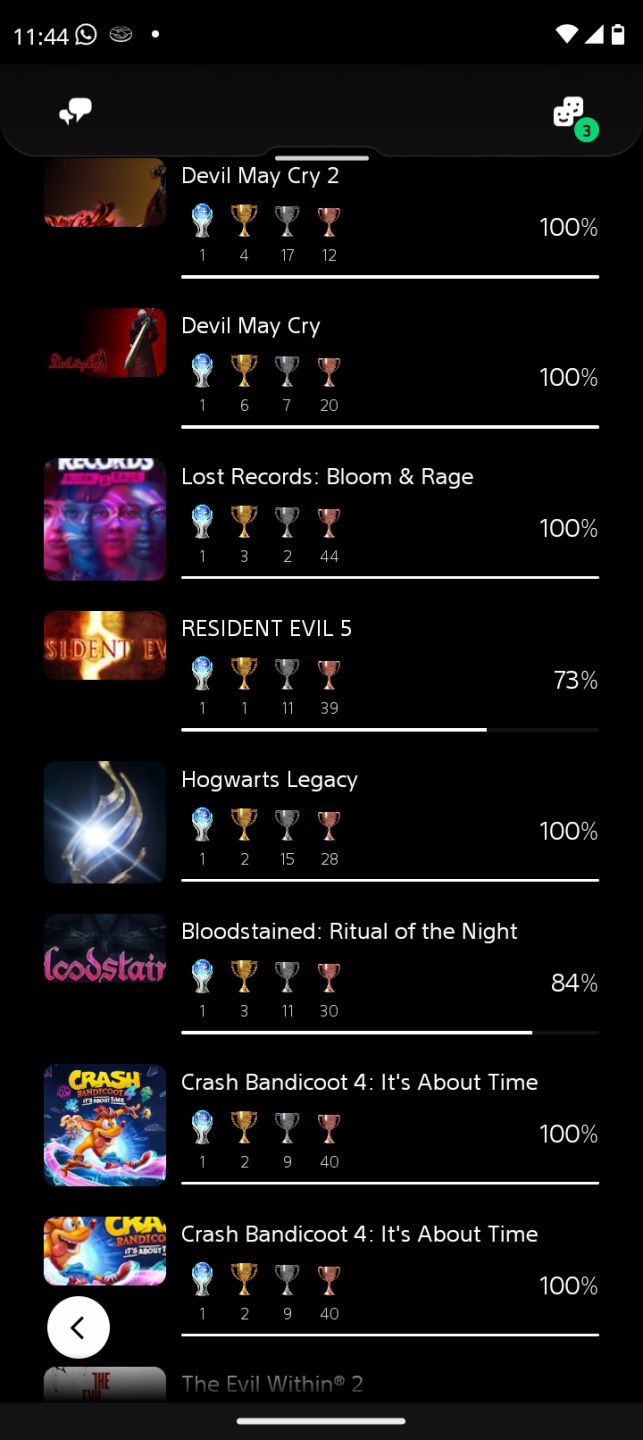
Task: Open the friends icon with badge 3
Action: coord(573,115)
